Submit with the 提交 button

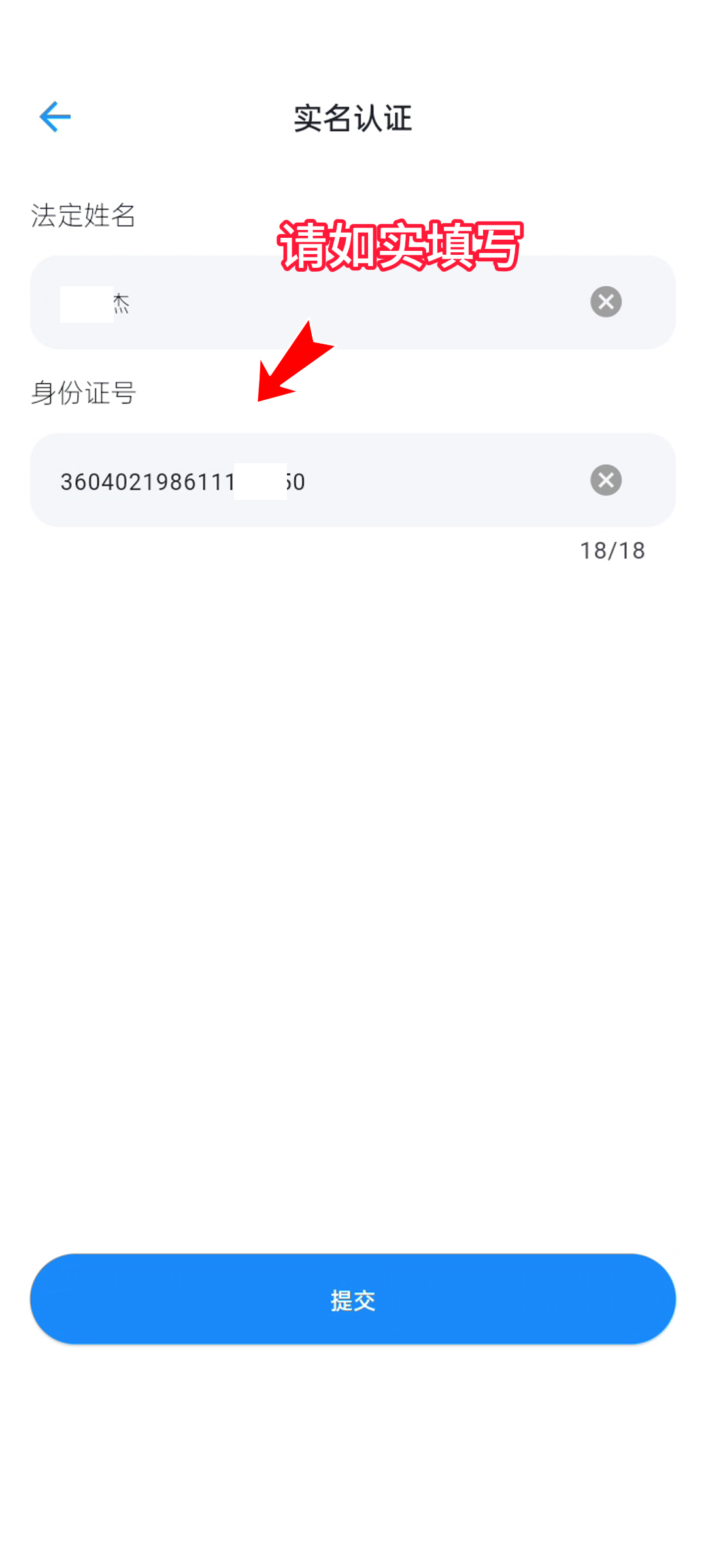click(353, 1299)
